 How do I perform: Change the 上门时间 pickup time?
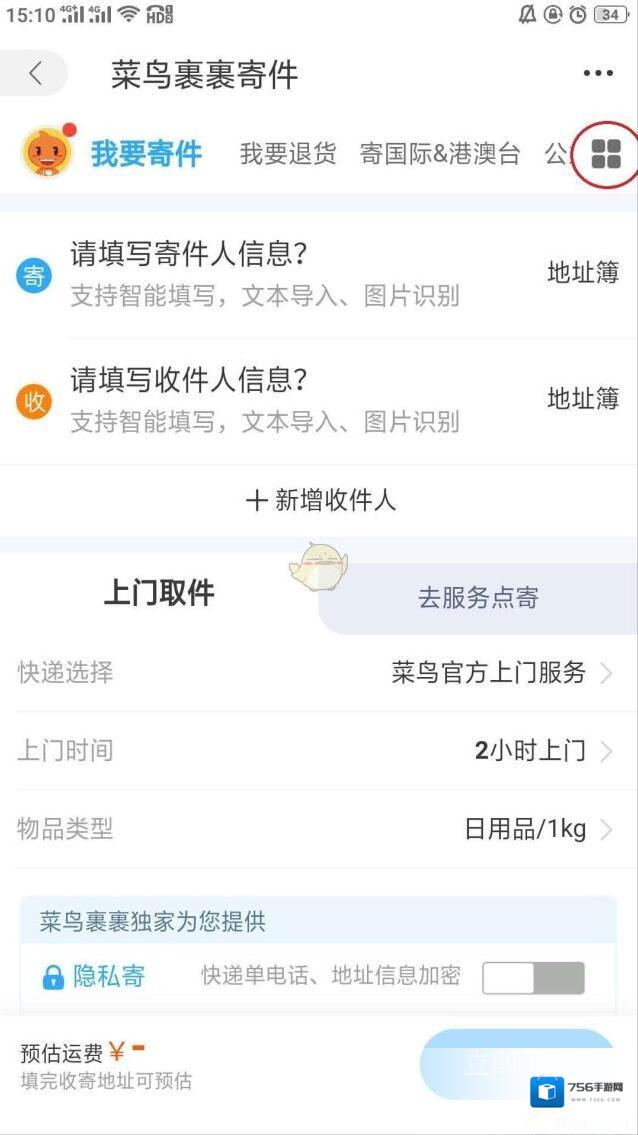point(318,750)
